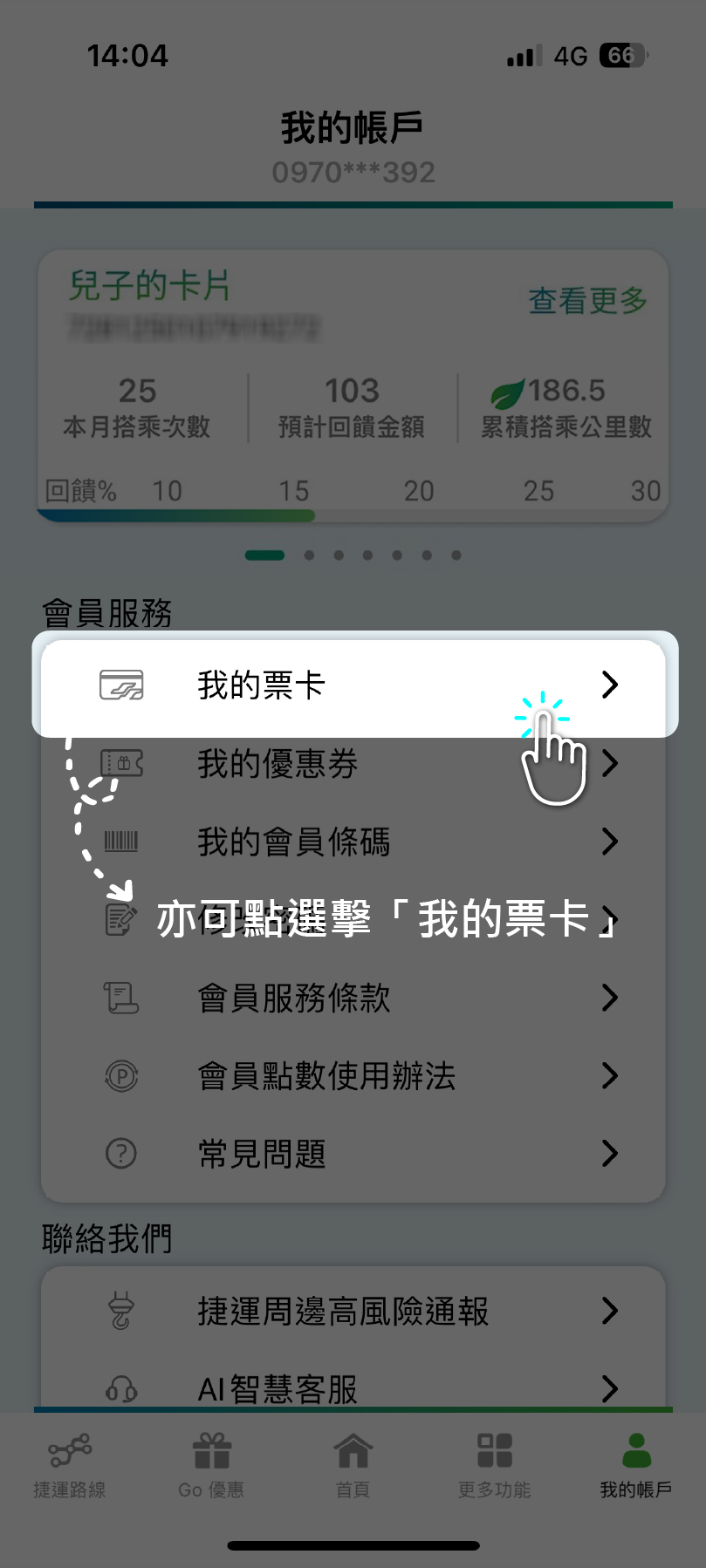Go to the 首頁 tab
The image size is (706, 1568).
[353, 1465]
